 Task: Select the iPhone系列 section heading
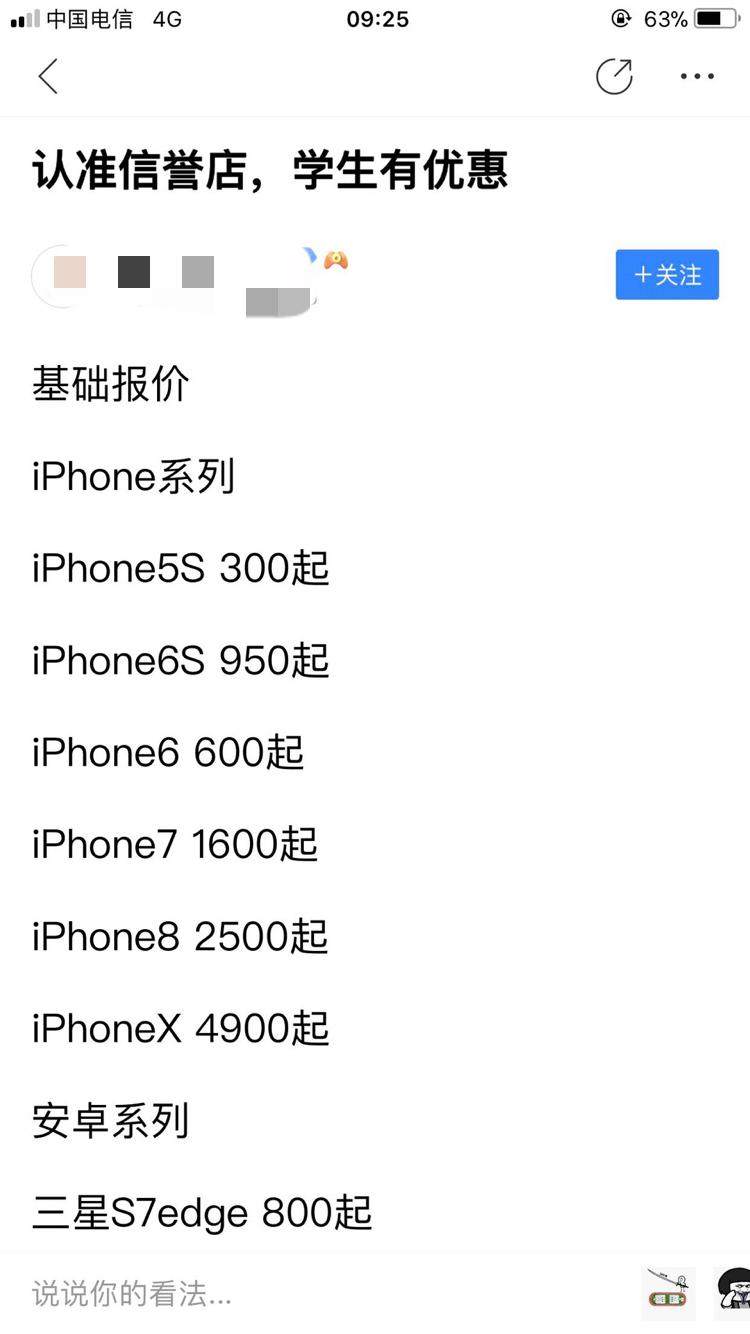coord(133,477)
